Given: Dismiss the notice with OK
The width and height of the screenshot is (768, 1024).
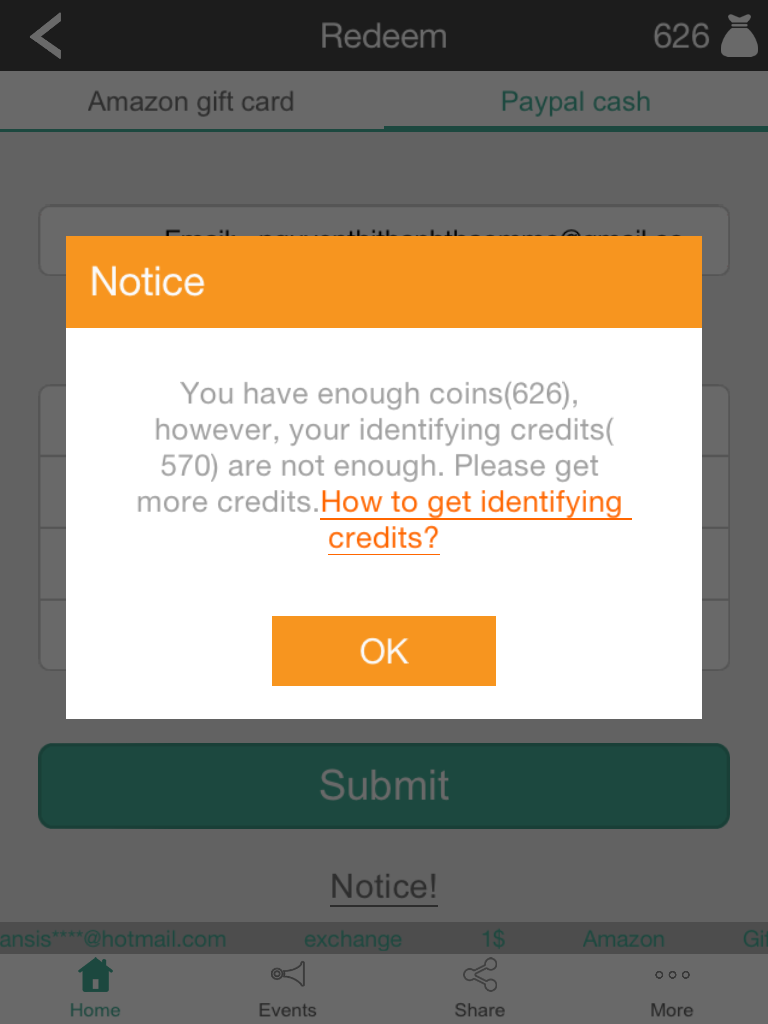Looking at the screenshot, I should pos(384,651).
